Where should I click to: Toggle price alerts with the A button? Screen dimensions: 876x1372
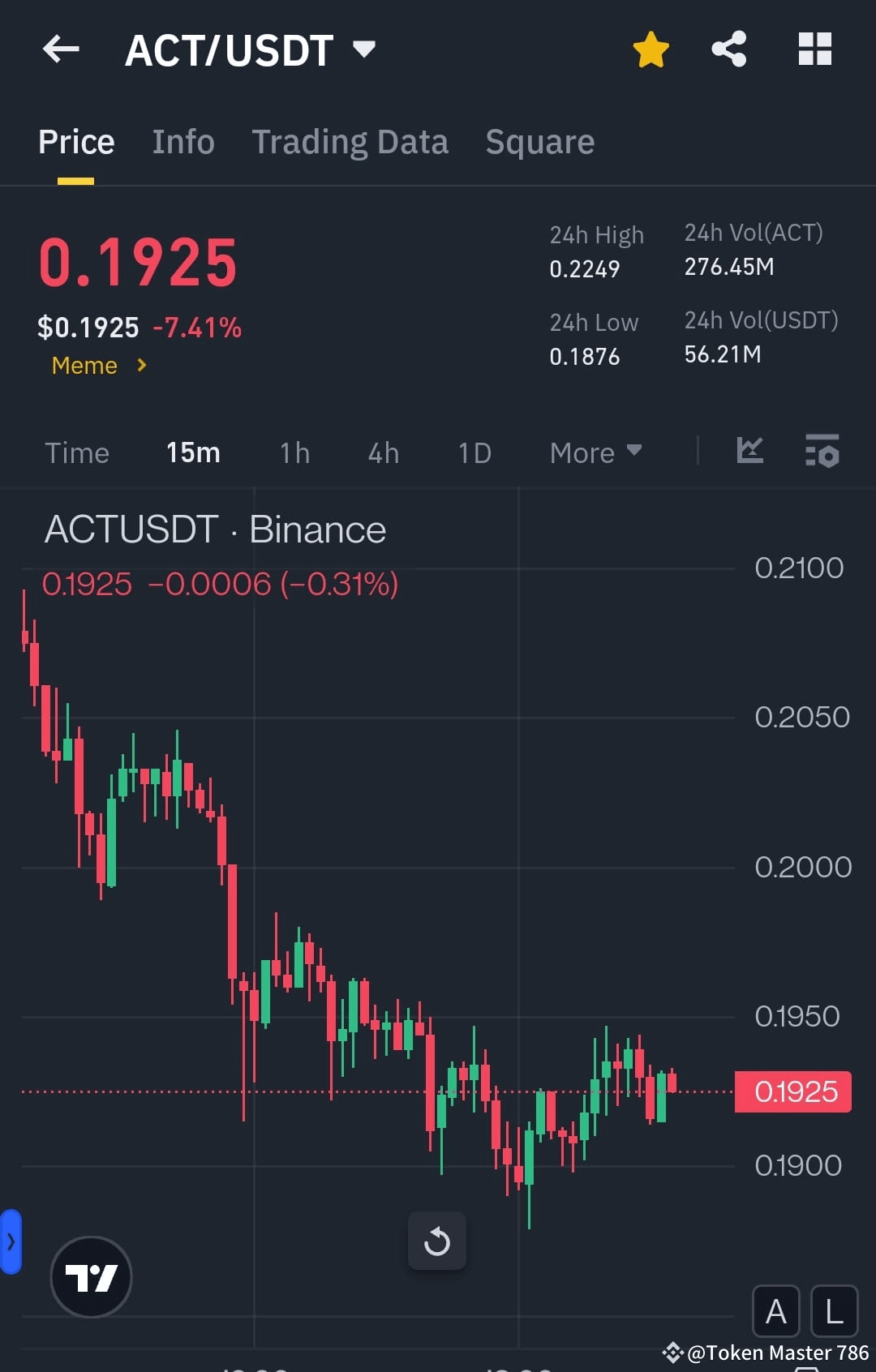(775, 1311)
